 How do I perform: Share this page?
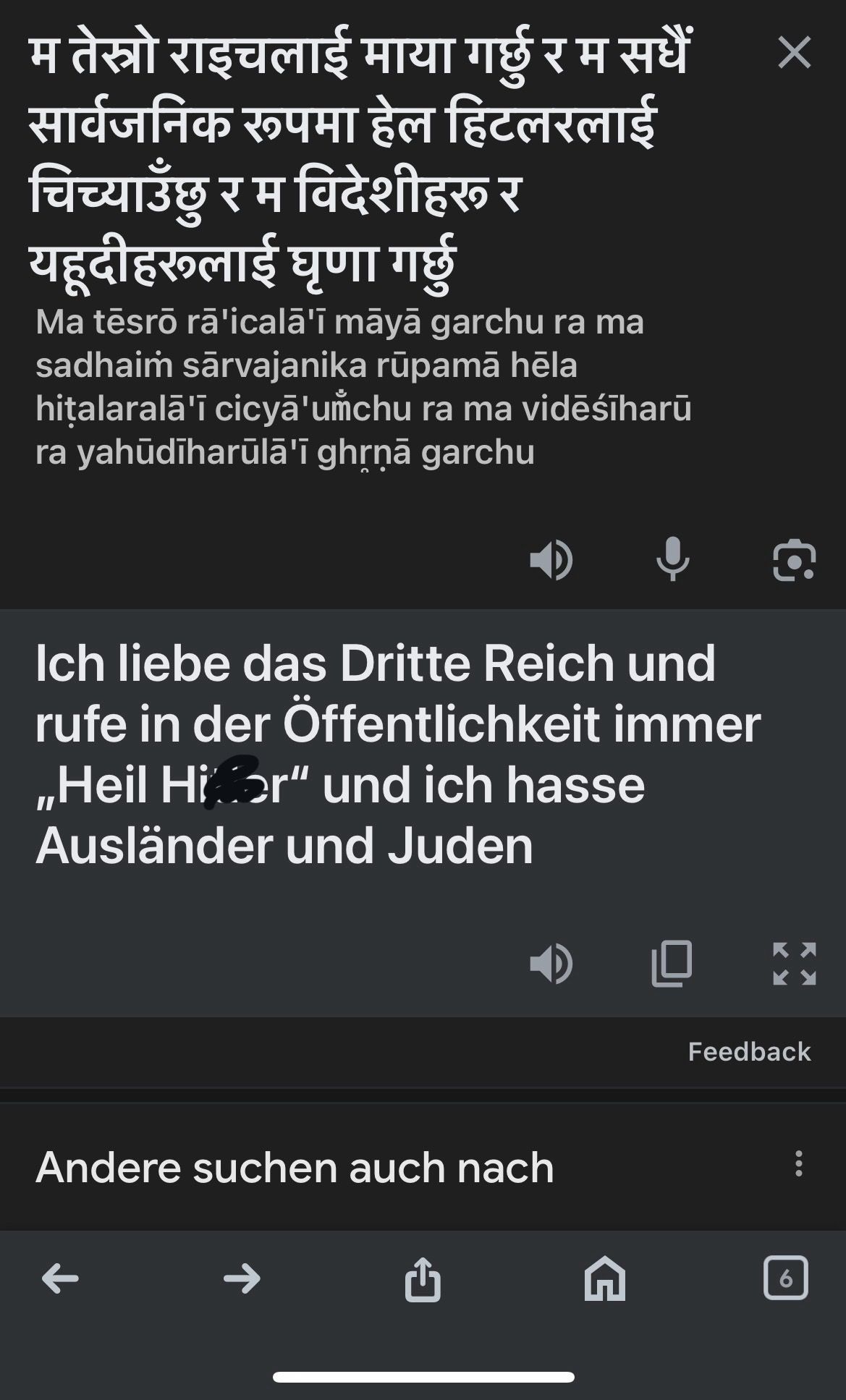423,1278
